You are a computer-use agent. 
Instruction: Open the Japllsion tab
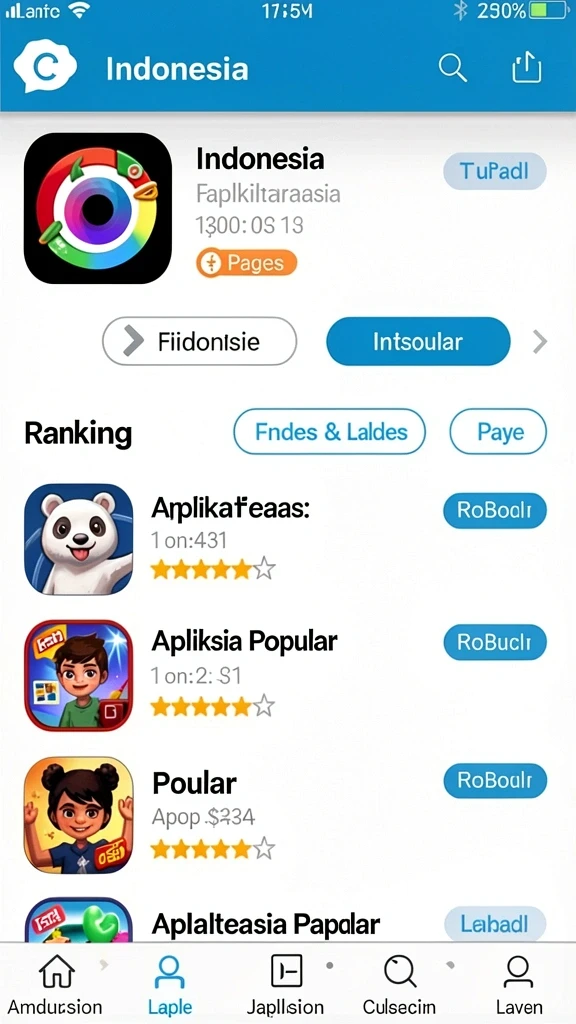tap(285, 985)
